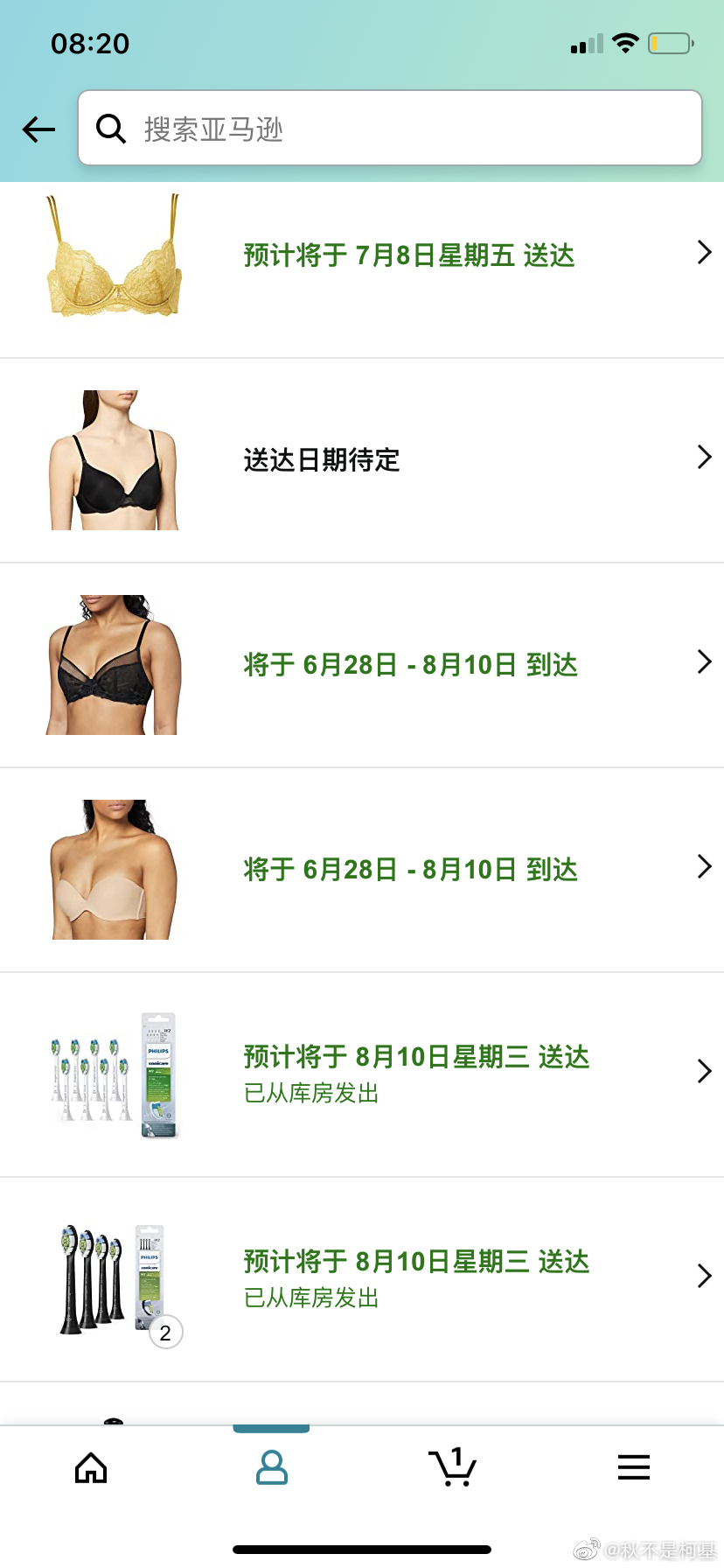Go to the home tab

click(91, 1467)
